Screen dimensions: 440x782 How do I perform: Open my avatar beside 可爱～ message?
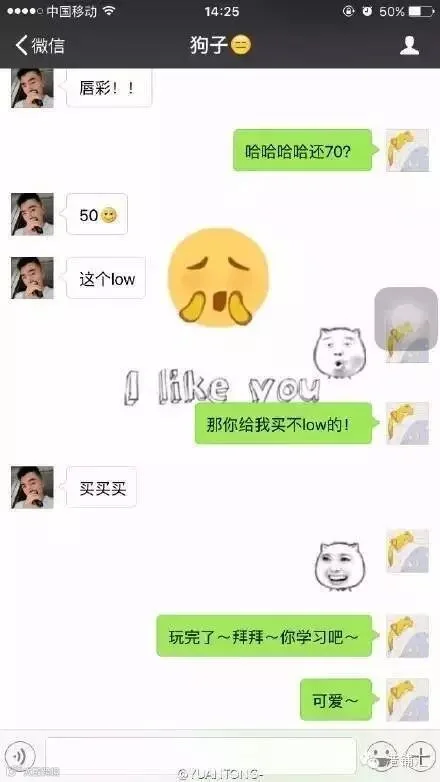[408, 700]
